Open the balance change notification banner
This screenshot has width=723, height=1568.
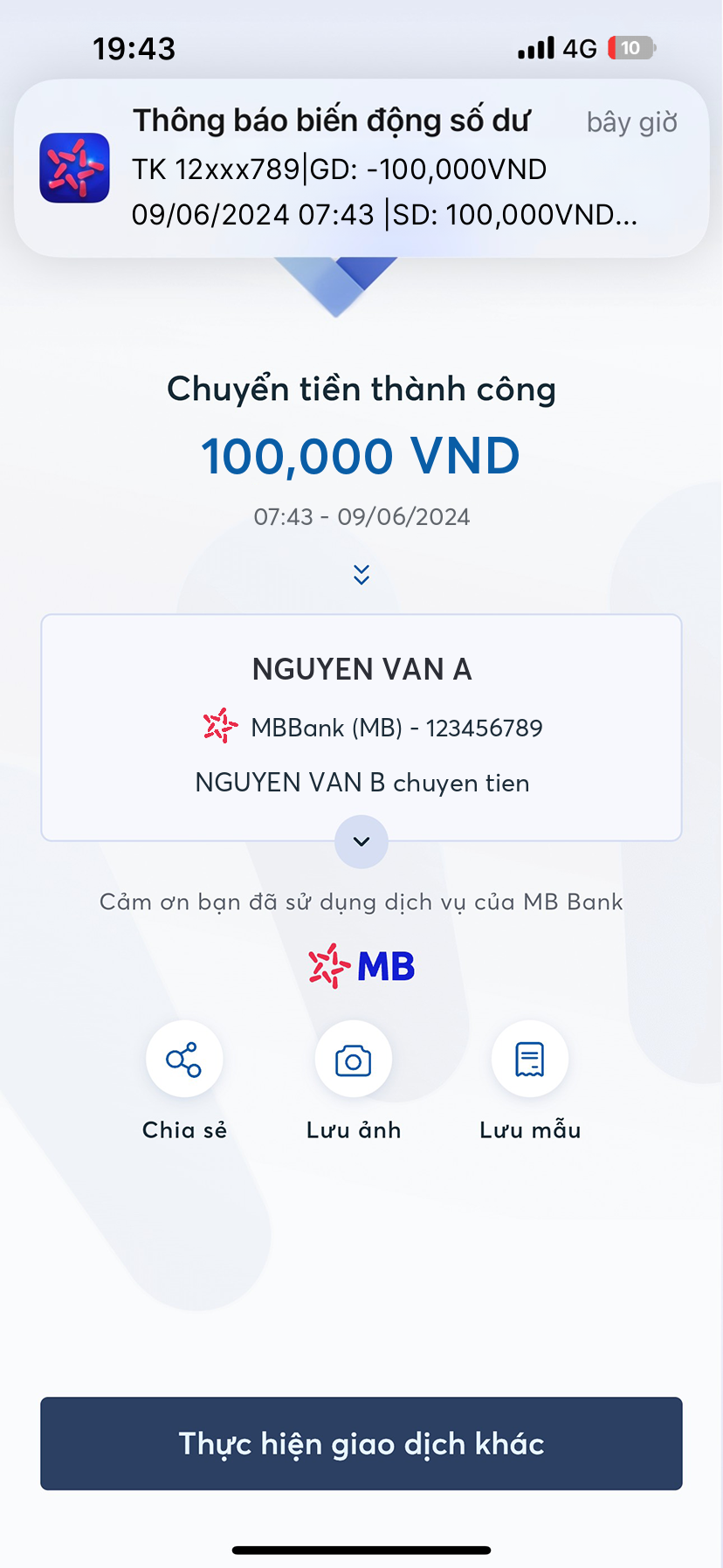click(x=361, y=169)
